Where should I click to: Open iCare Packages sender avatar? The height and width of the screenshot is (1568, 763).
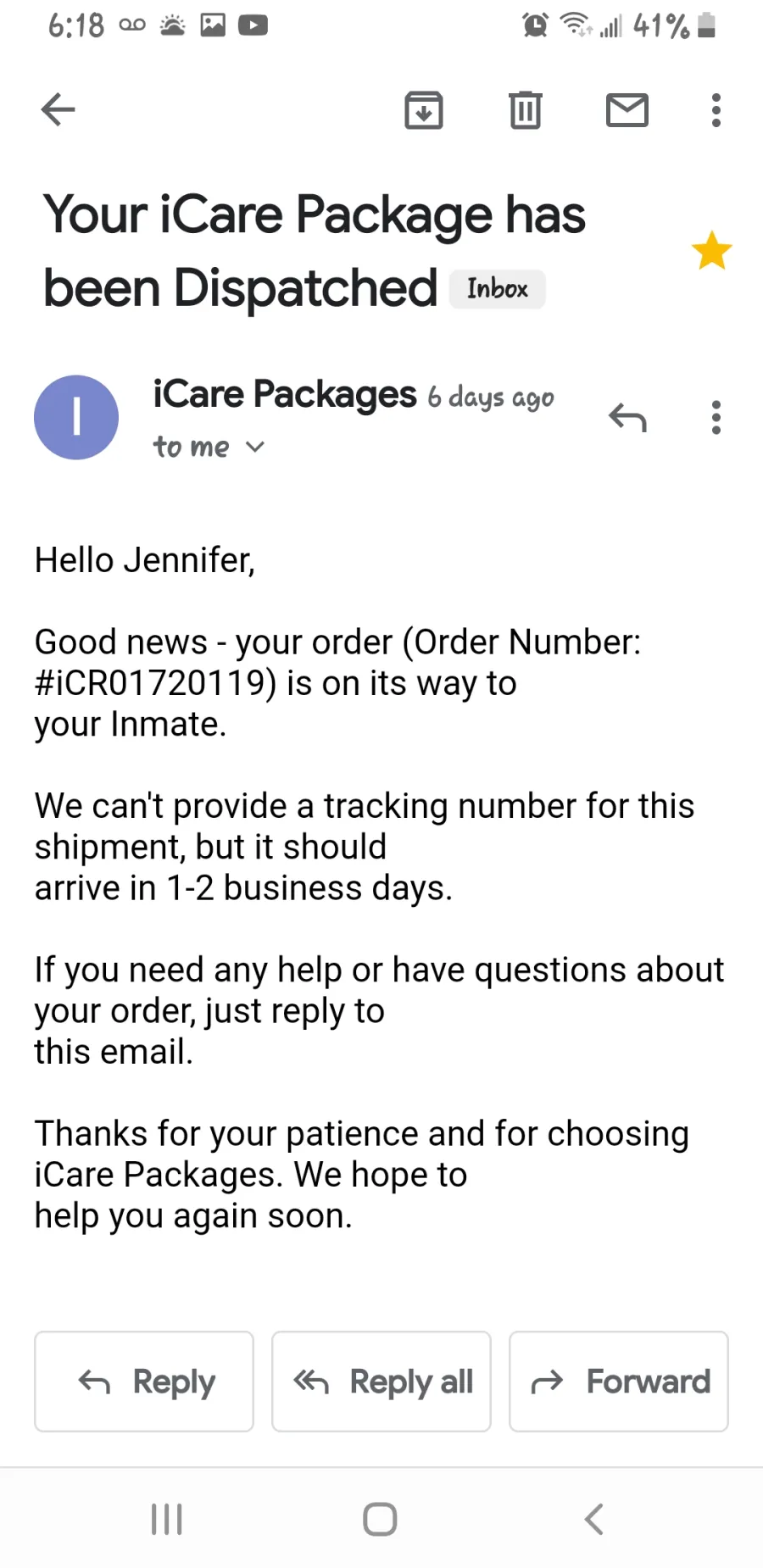(x=76, y=417)
